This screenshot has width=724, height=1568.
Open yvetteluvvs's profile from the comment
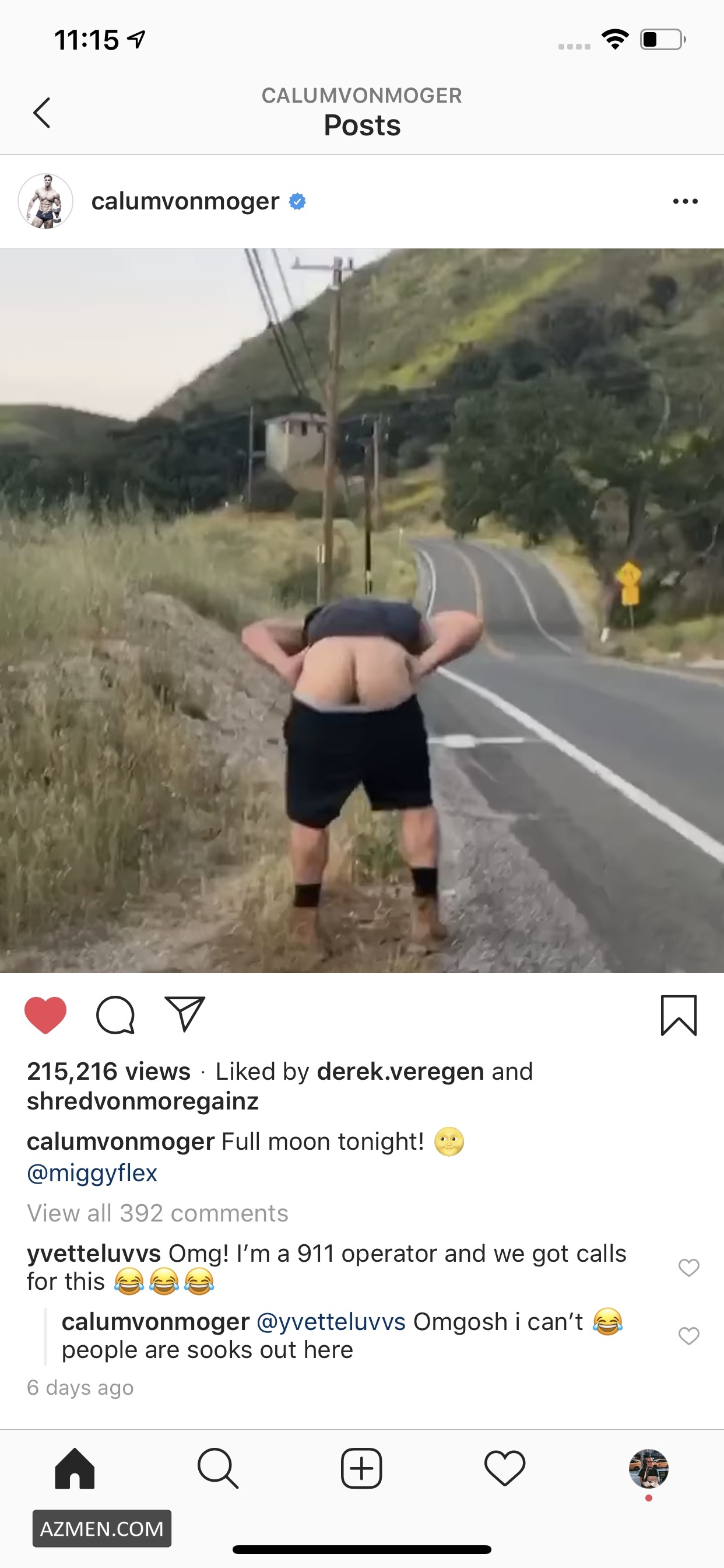pyautogui.click(x=94, y=1254)
